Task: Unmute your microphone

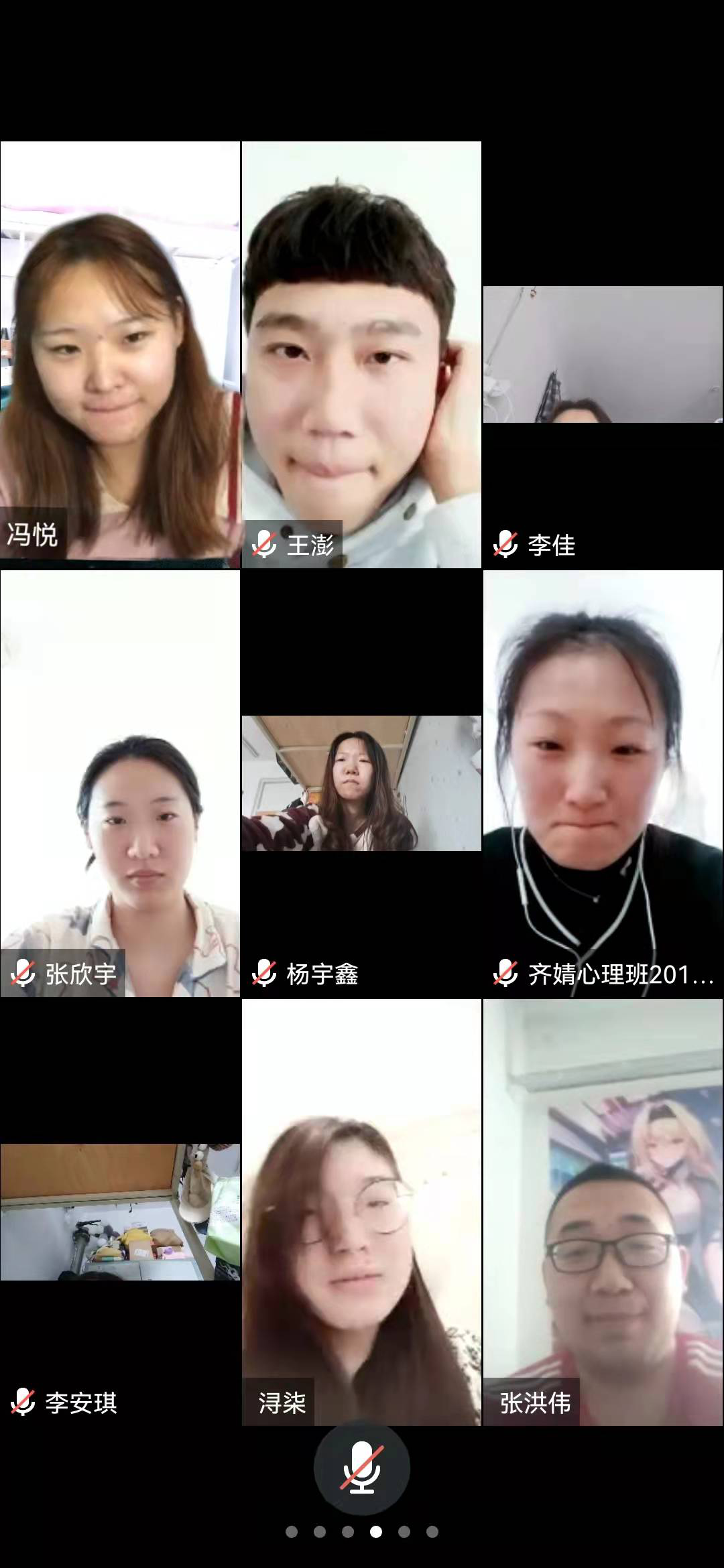Action: (362, 1467)
